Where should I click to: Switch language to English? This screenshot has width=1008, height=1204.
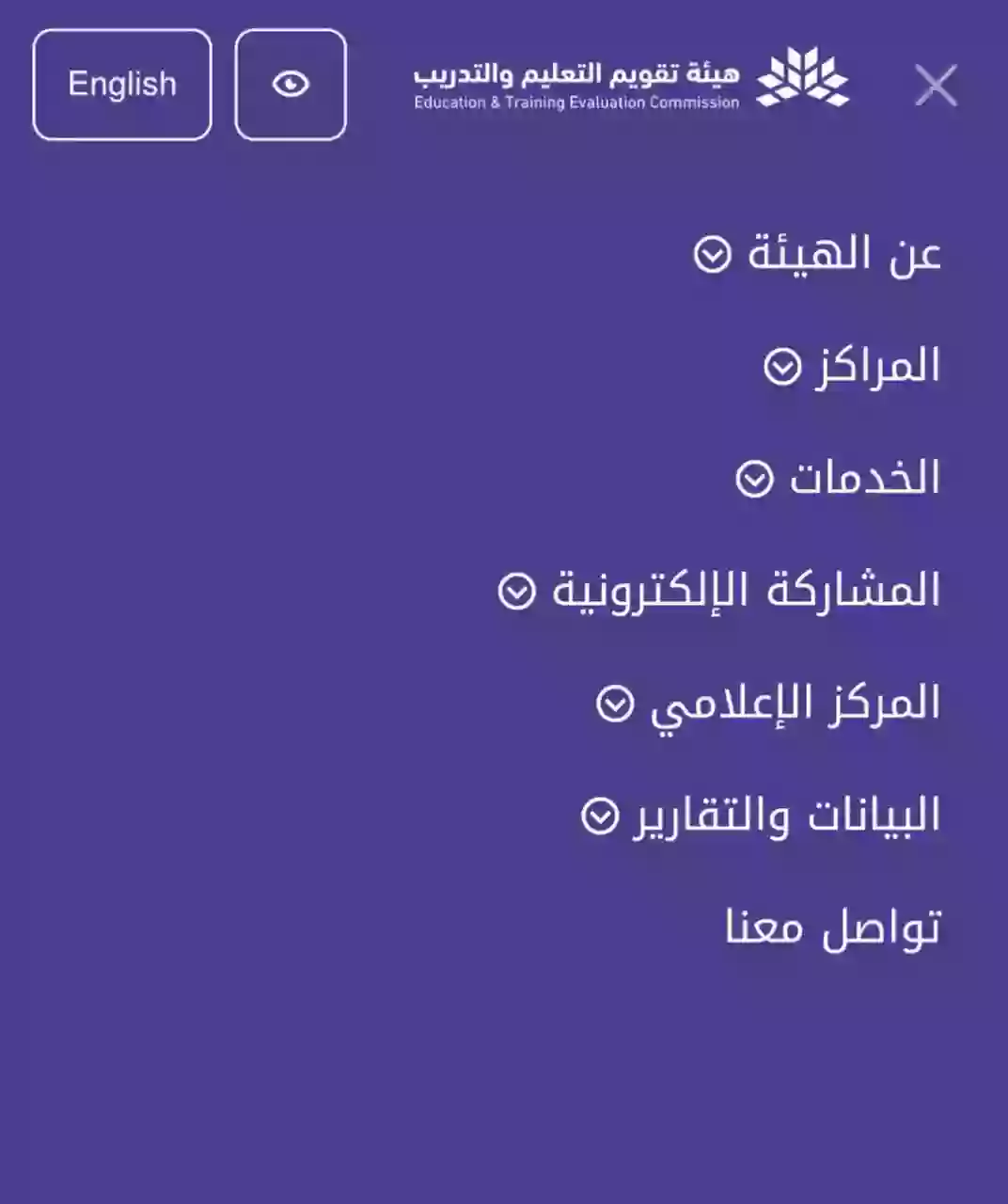click(x=122, y=85)
